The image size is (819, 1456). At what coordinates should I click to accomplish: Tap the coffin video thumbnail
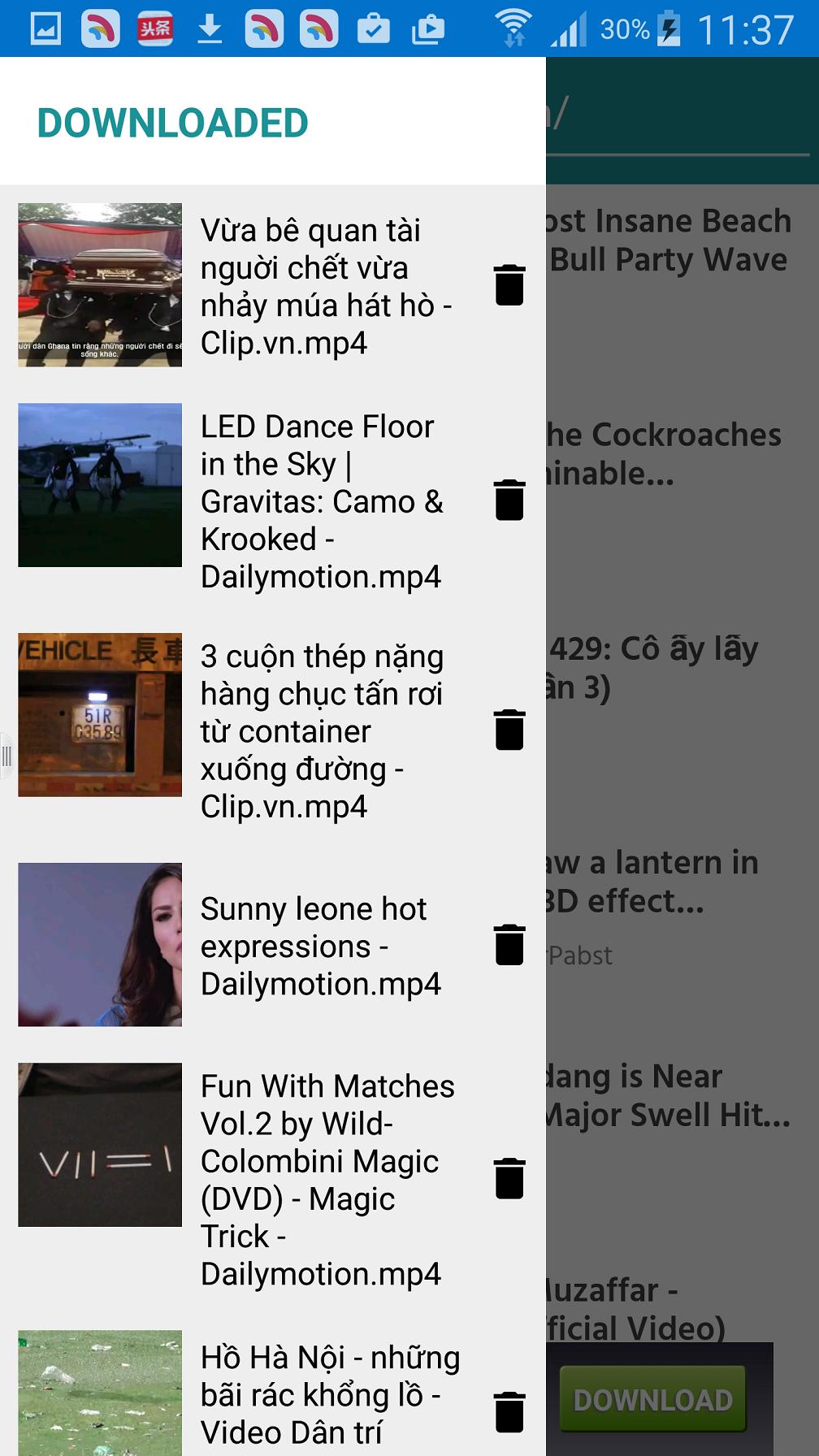click(x=99, y=286)
